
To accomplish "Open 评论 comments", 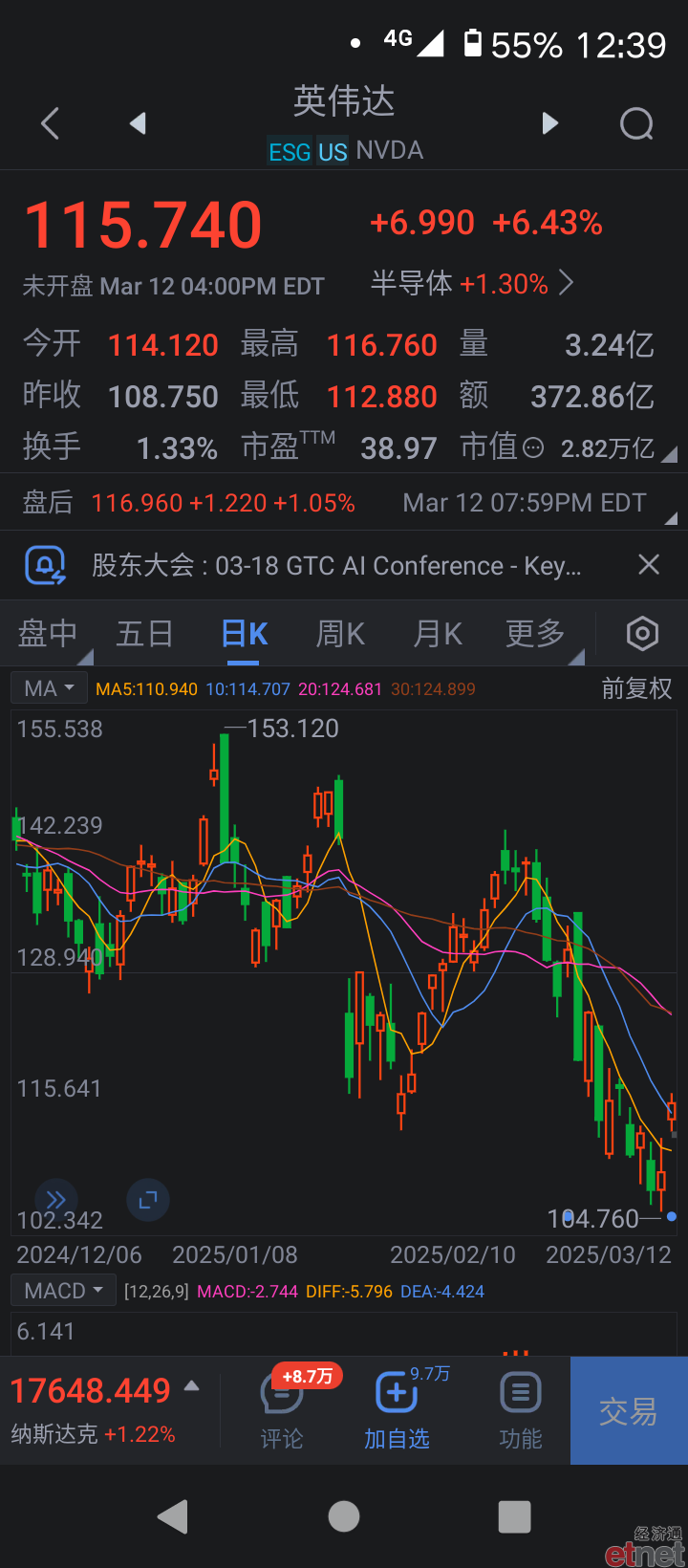I will click(x=282, y=1410).
